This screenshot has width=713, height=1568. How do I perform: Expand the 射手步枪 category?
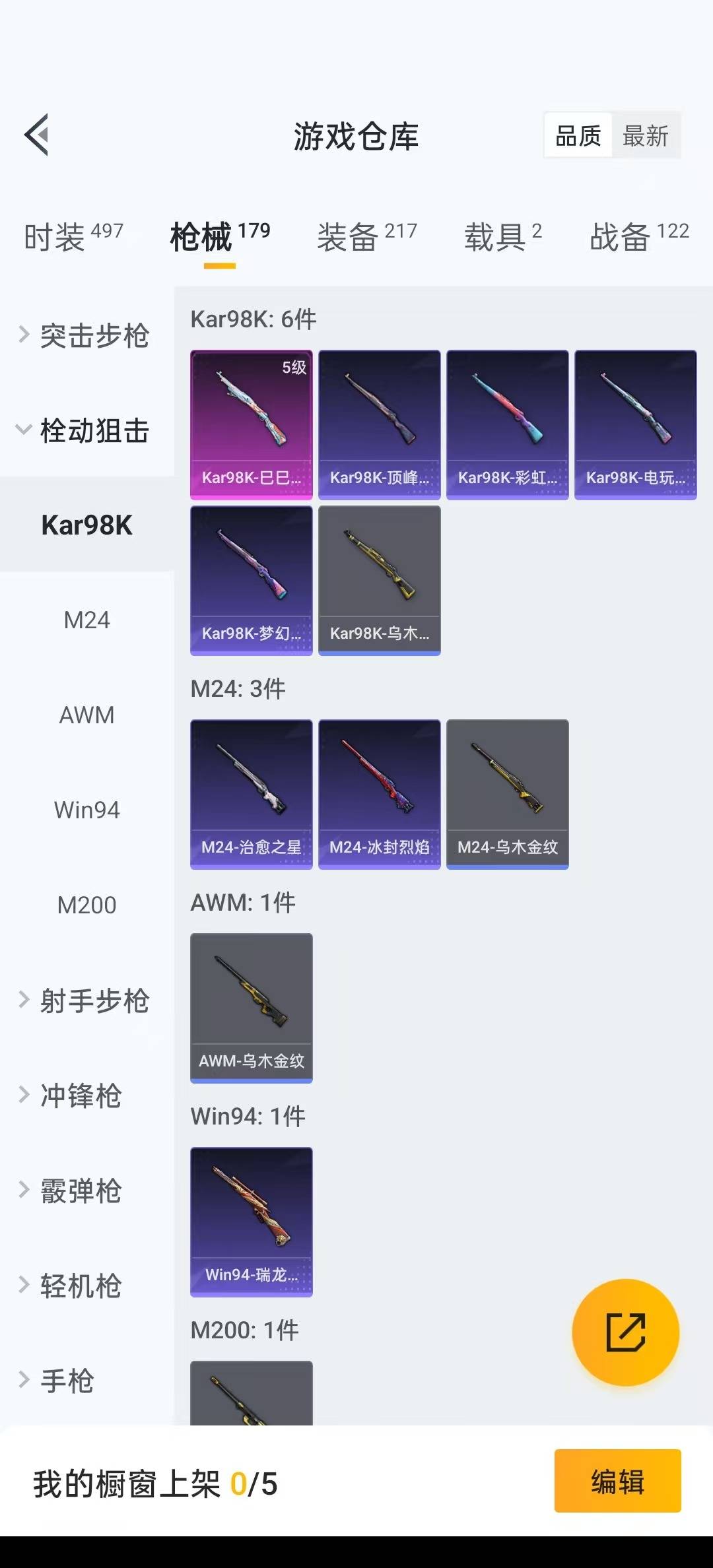pos(85,1000)
